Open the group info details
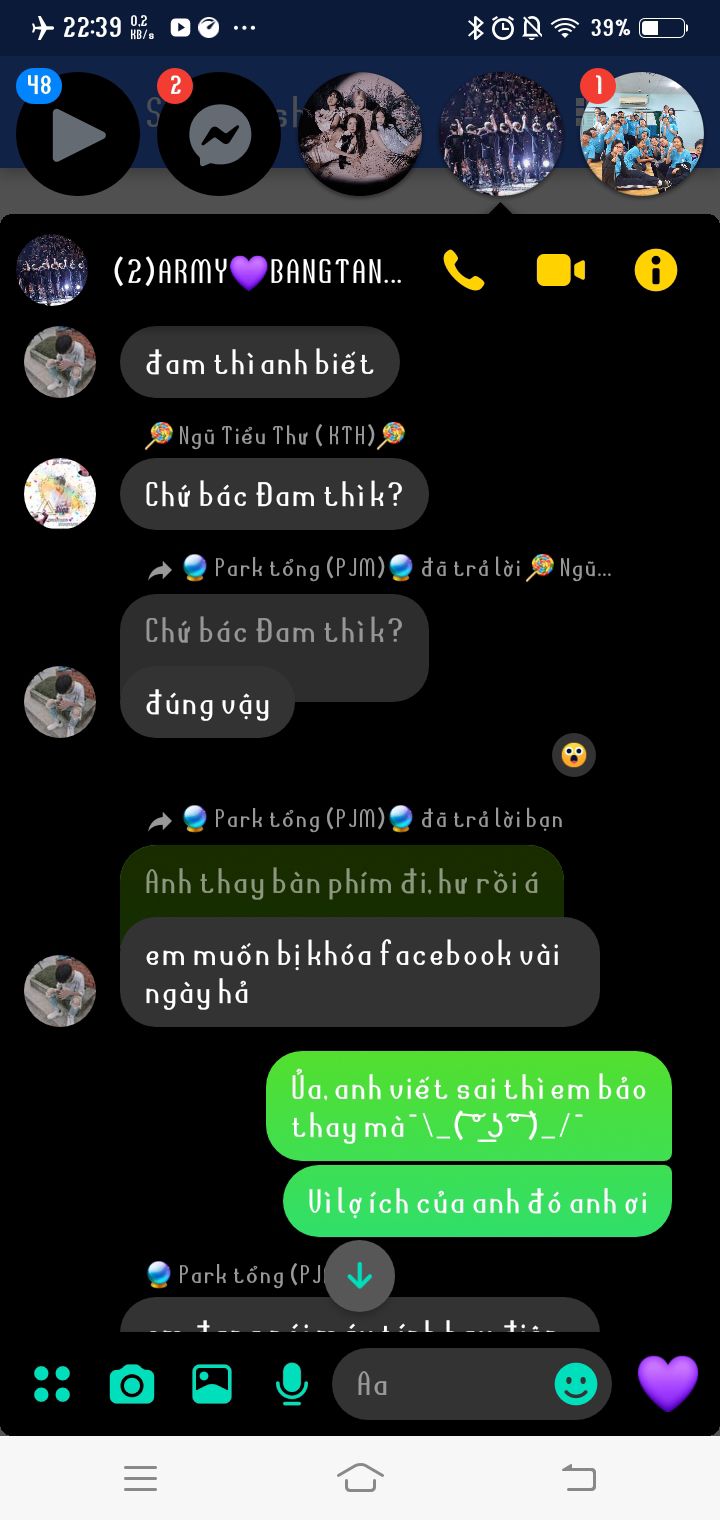The height and width of the screenshot is (1520, 720). point(656,270)
